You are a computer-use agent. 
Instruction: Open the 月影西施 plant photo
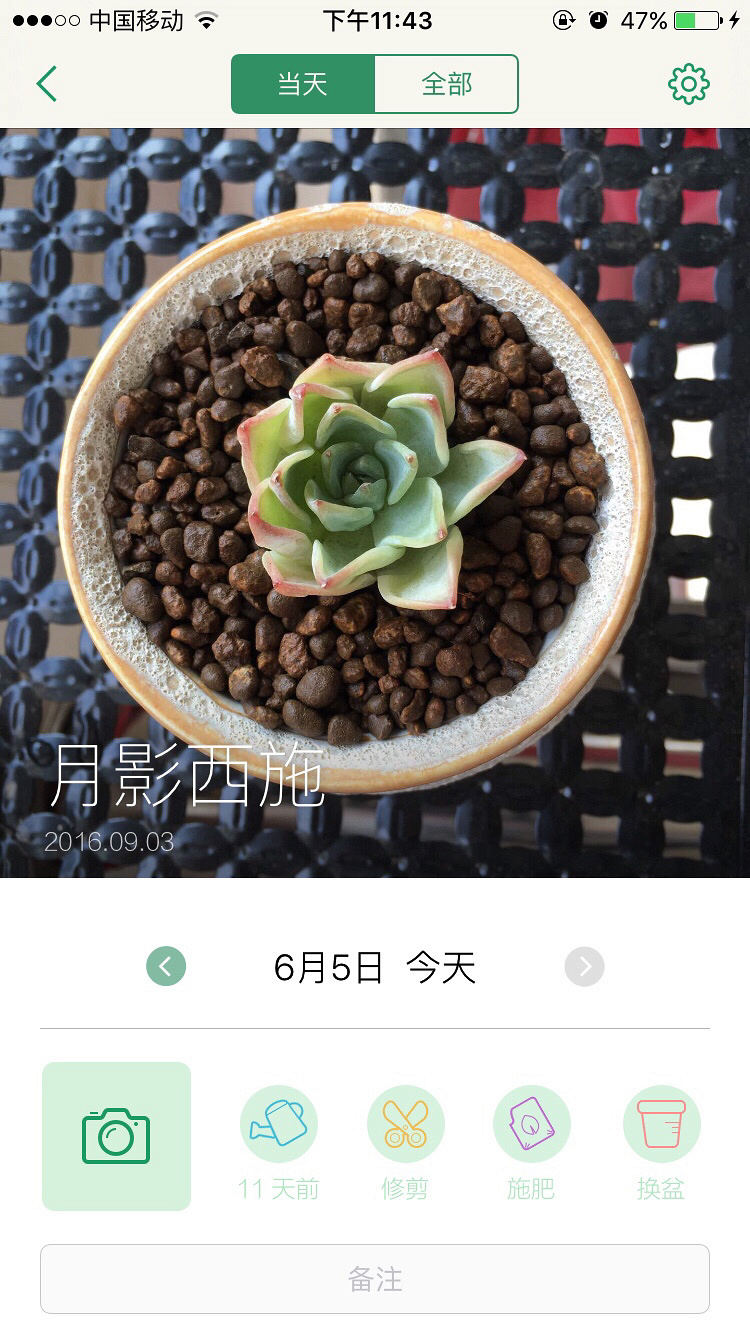click(x=375, y=500)
